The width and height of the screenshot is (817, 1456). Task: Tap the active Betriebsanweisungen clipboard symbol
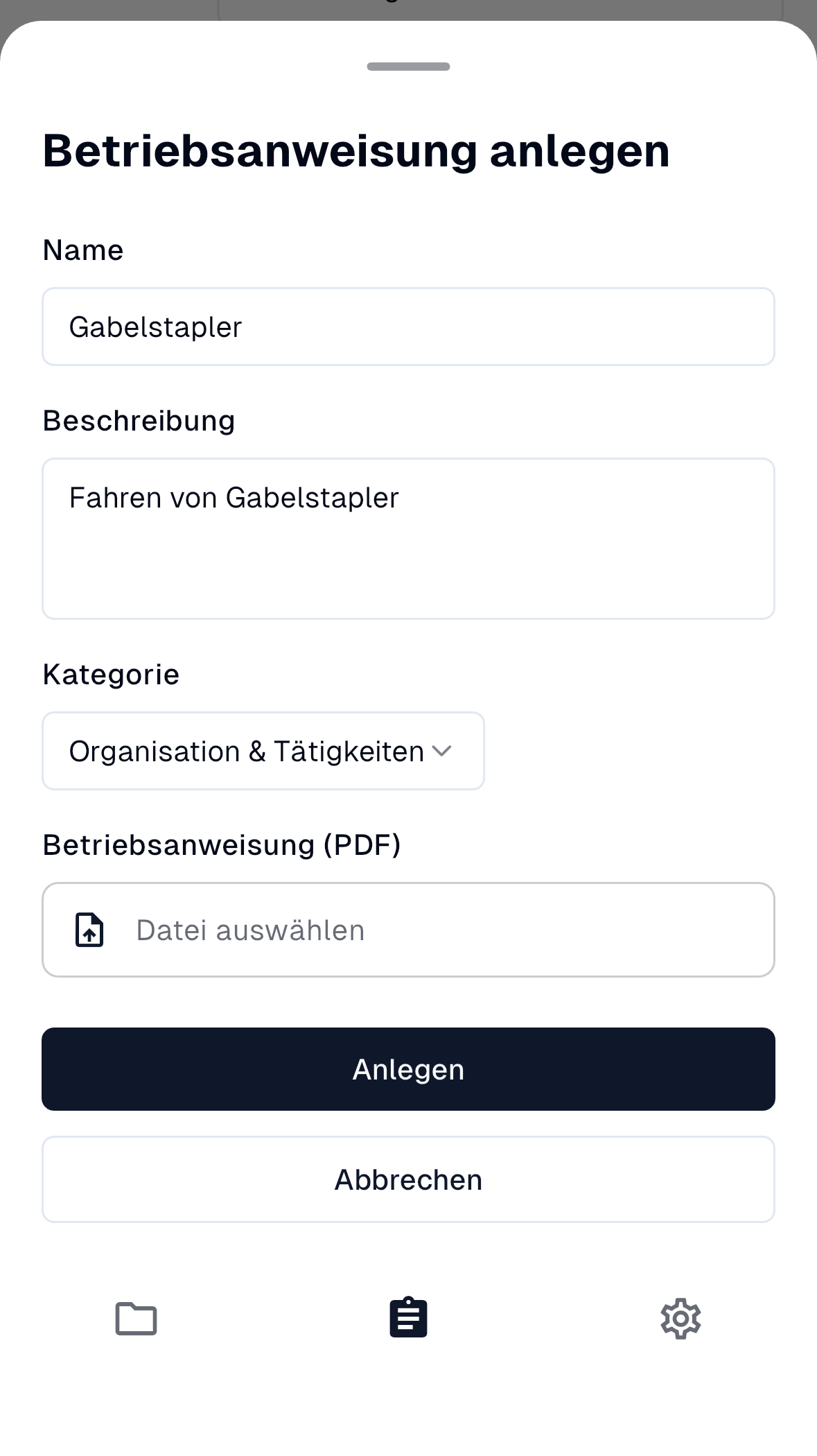pyautogui.click(x=408, y=1318)
